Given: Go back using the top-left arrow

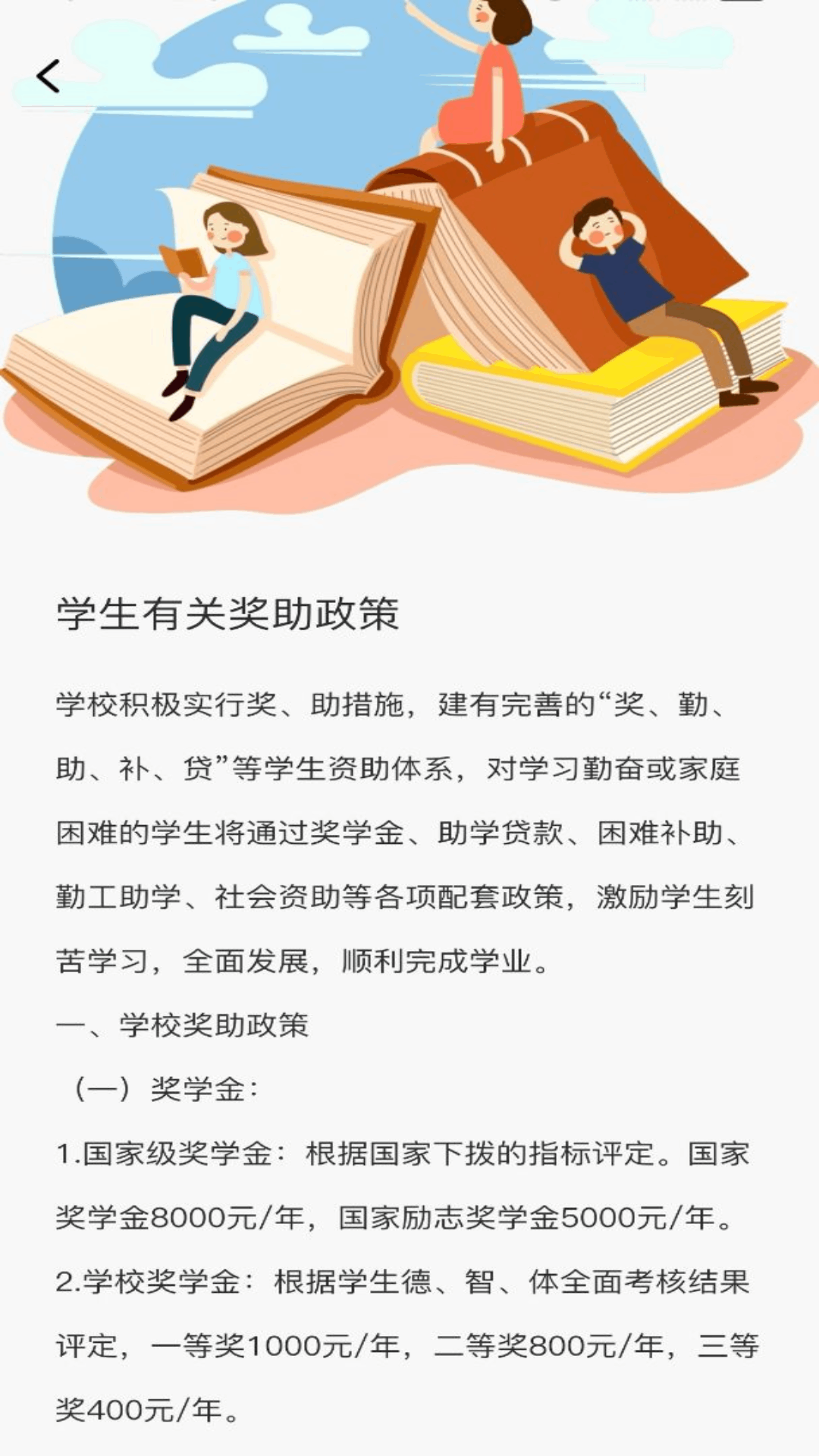Looking at the screenshot, I should coord(48,77).
